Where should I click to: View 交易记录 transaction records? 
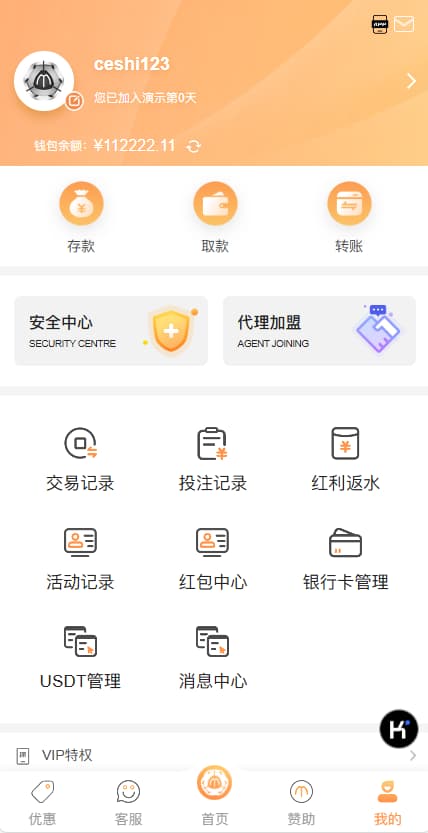(80, 459)
